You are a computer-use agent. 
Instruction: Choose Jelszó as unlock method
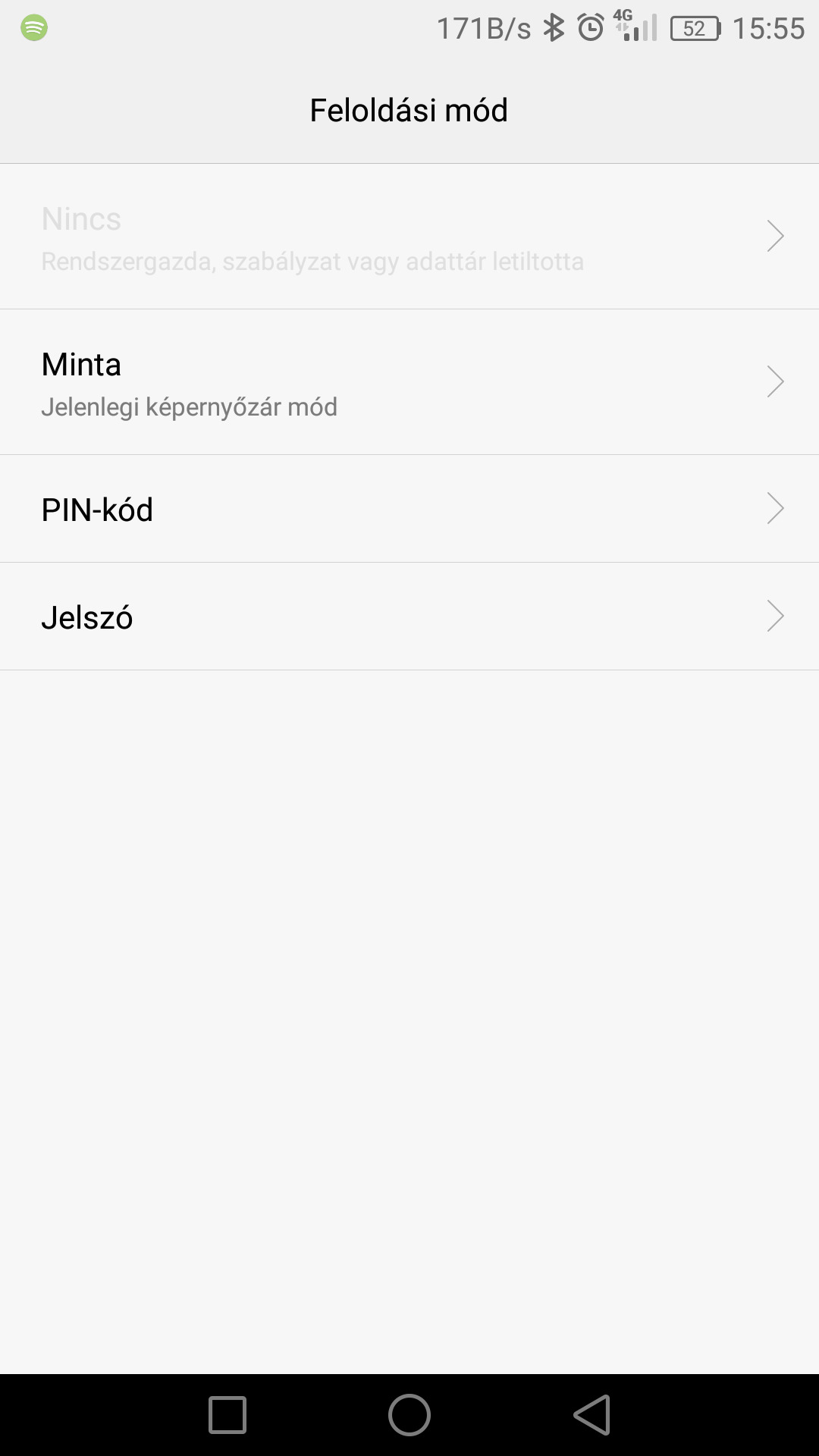(x=409, y=617)
